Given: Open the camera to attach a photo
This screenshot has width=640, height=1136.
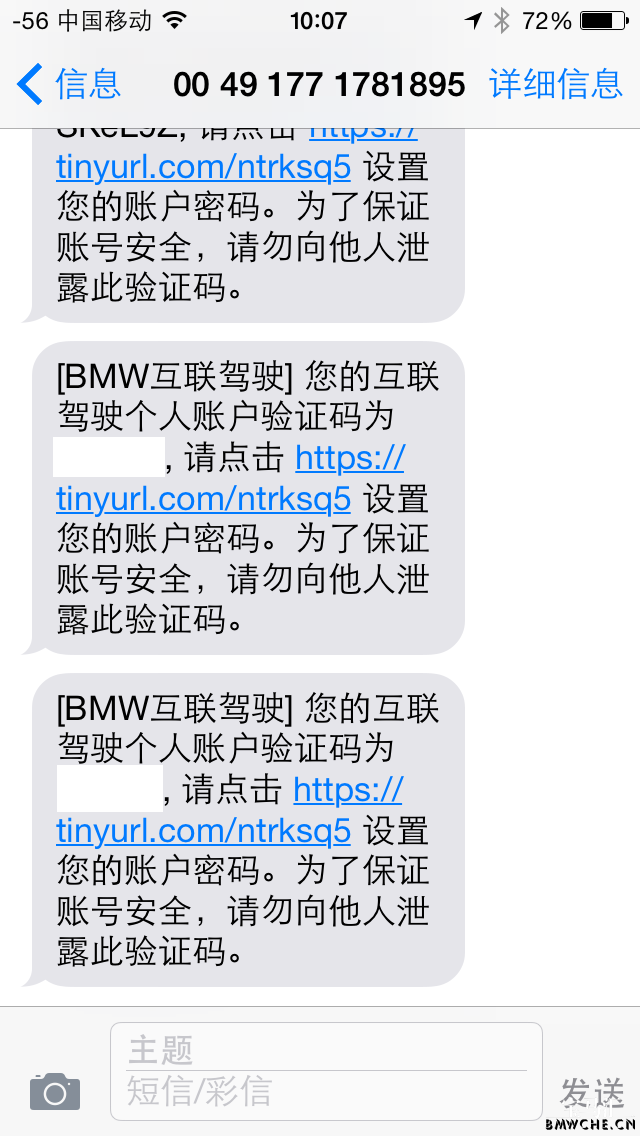Looking at the screenshot, I should tap(55, 1090).
